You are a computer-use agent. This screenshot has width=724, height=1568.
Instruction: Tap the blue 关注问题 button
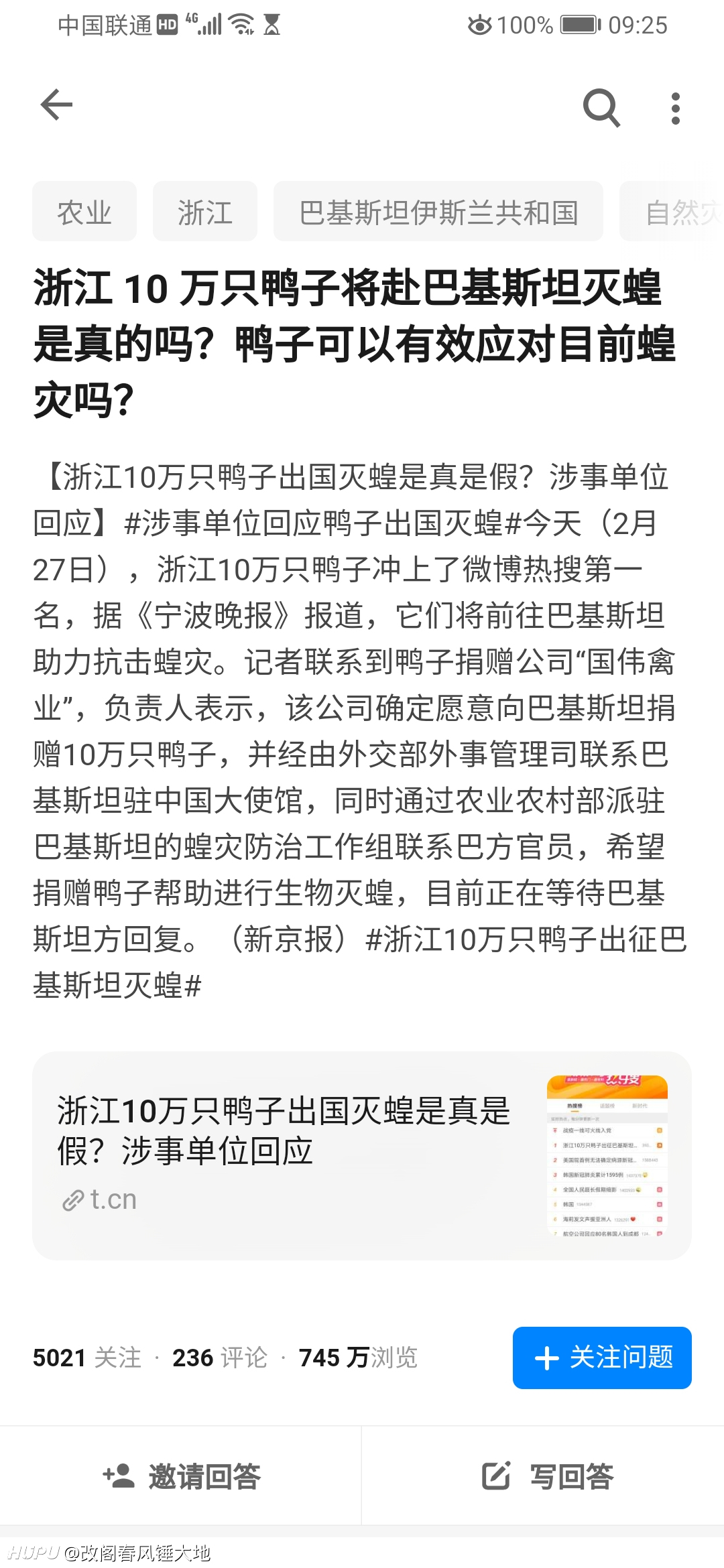[602, 1358]
